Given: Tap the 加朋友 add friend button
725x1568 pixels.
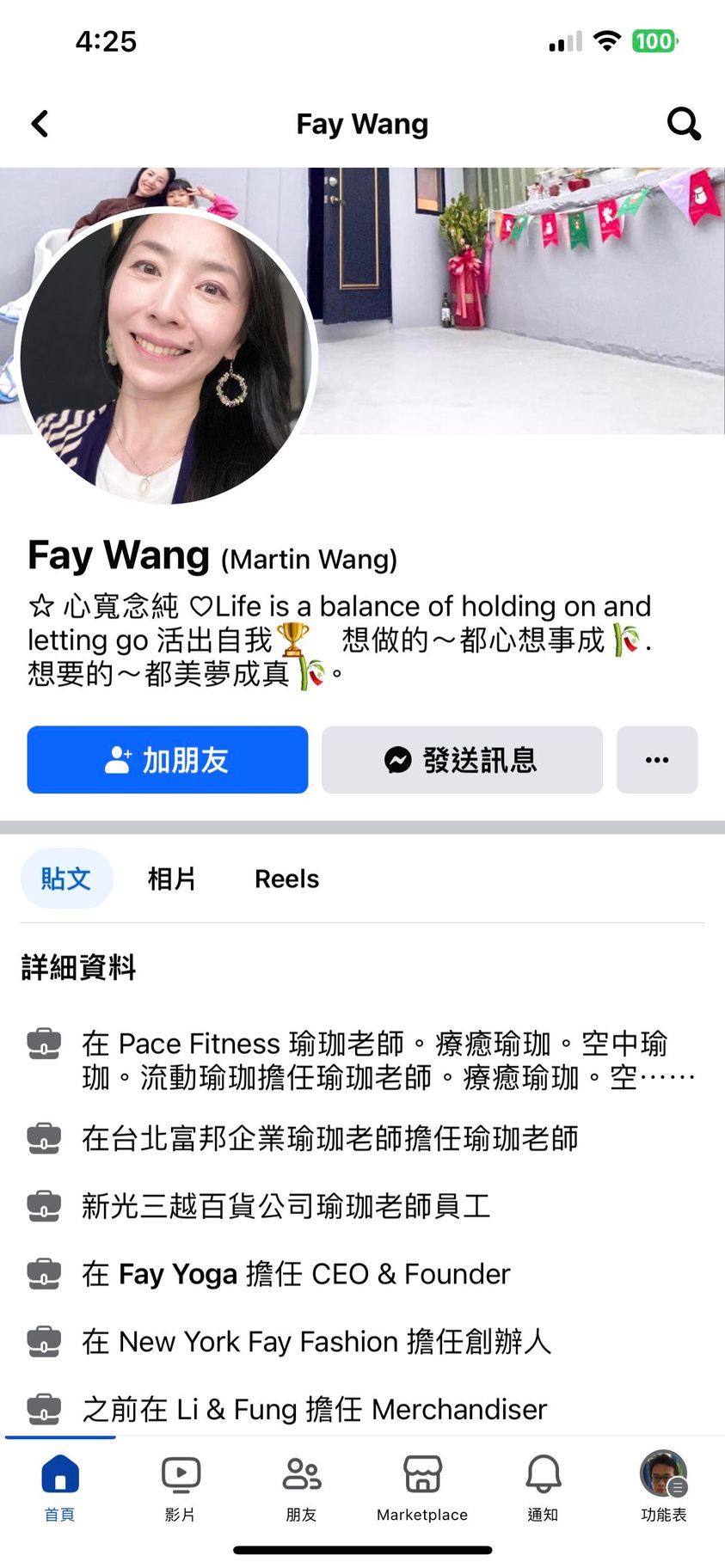Looking at the screenshot, I should coord(168,760).
